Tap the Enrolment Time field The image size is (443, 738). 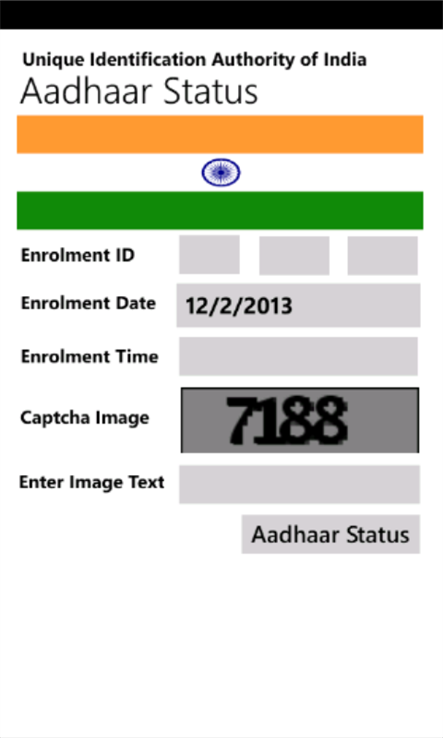[298, 356]
